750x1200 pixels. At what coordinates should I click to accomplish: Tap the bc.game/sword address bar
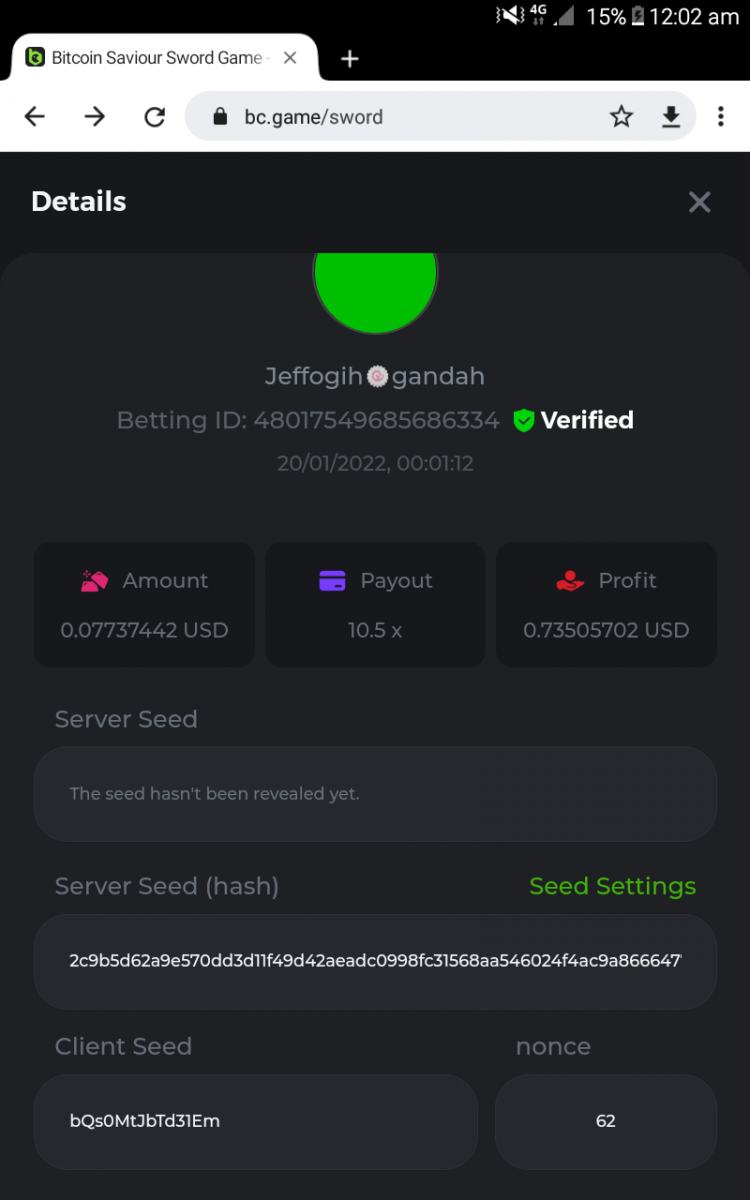pyautogui.click(x=400, y=117)
